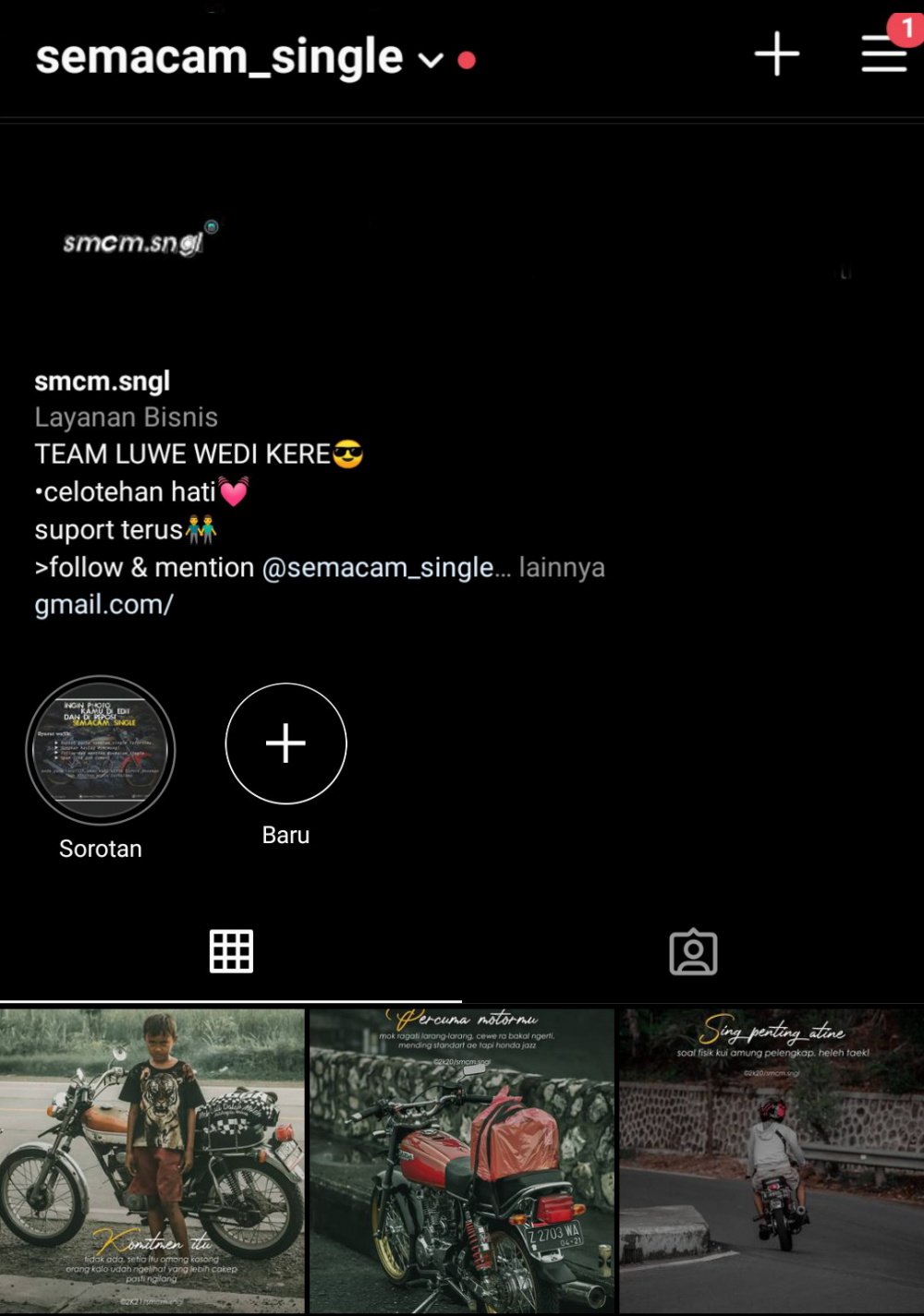Open the smcm.sngl profile picture

[x=134, y=242]
